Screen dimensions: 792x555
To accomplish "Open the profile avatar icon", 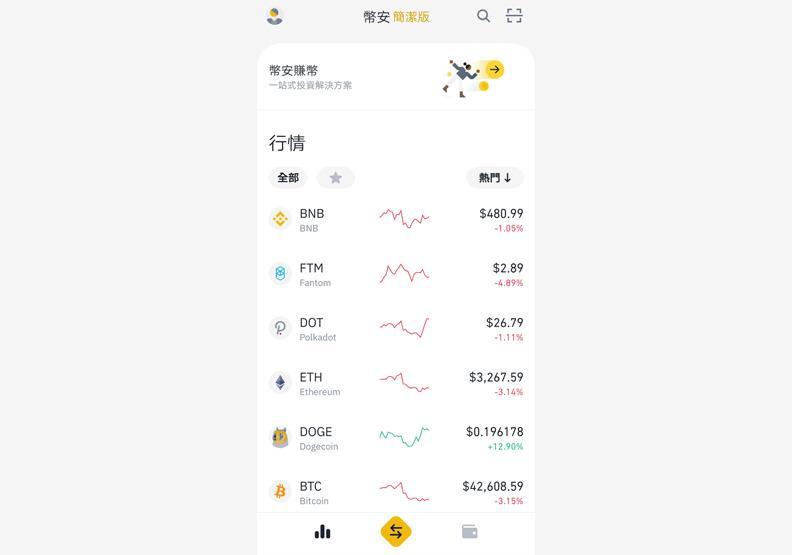I will (275, 16).
